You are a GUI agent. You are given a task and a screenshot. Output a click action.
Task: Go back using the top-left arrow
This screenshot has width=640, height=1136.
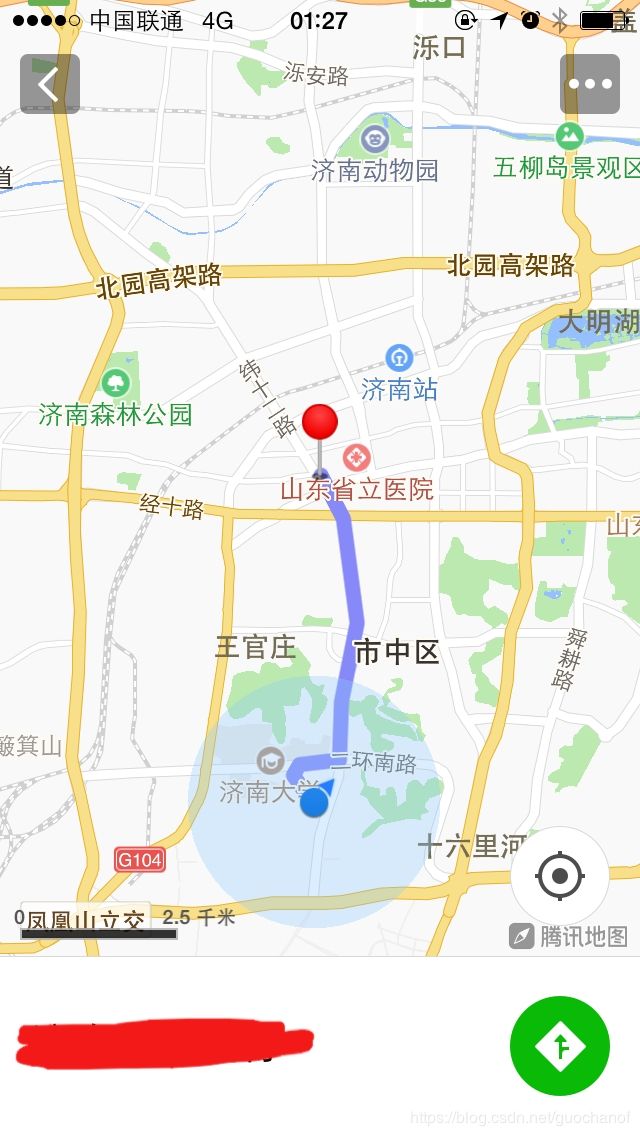49,84
